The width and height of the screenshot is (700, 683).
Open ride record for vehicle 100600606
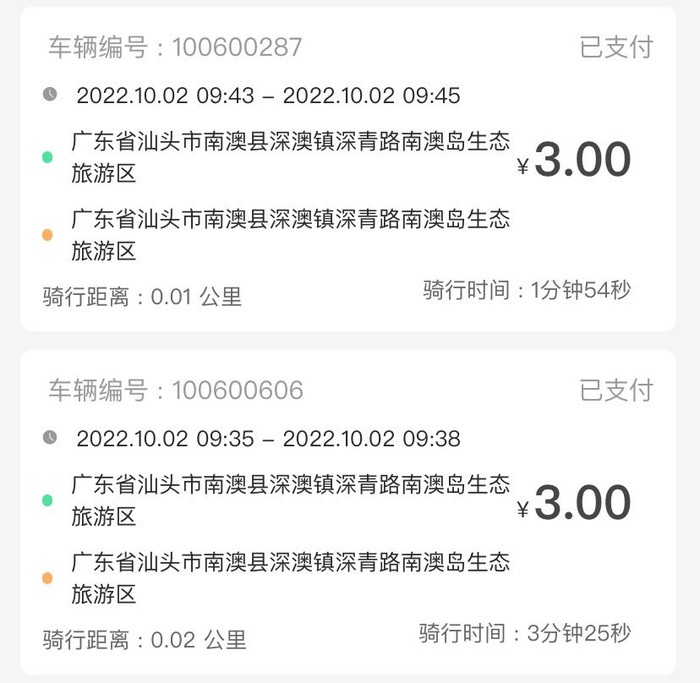[348, 512]
